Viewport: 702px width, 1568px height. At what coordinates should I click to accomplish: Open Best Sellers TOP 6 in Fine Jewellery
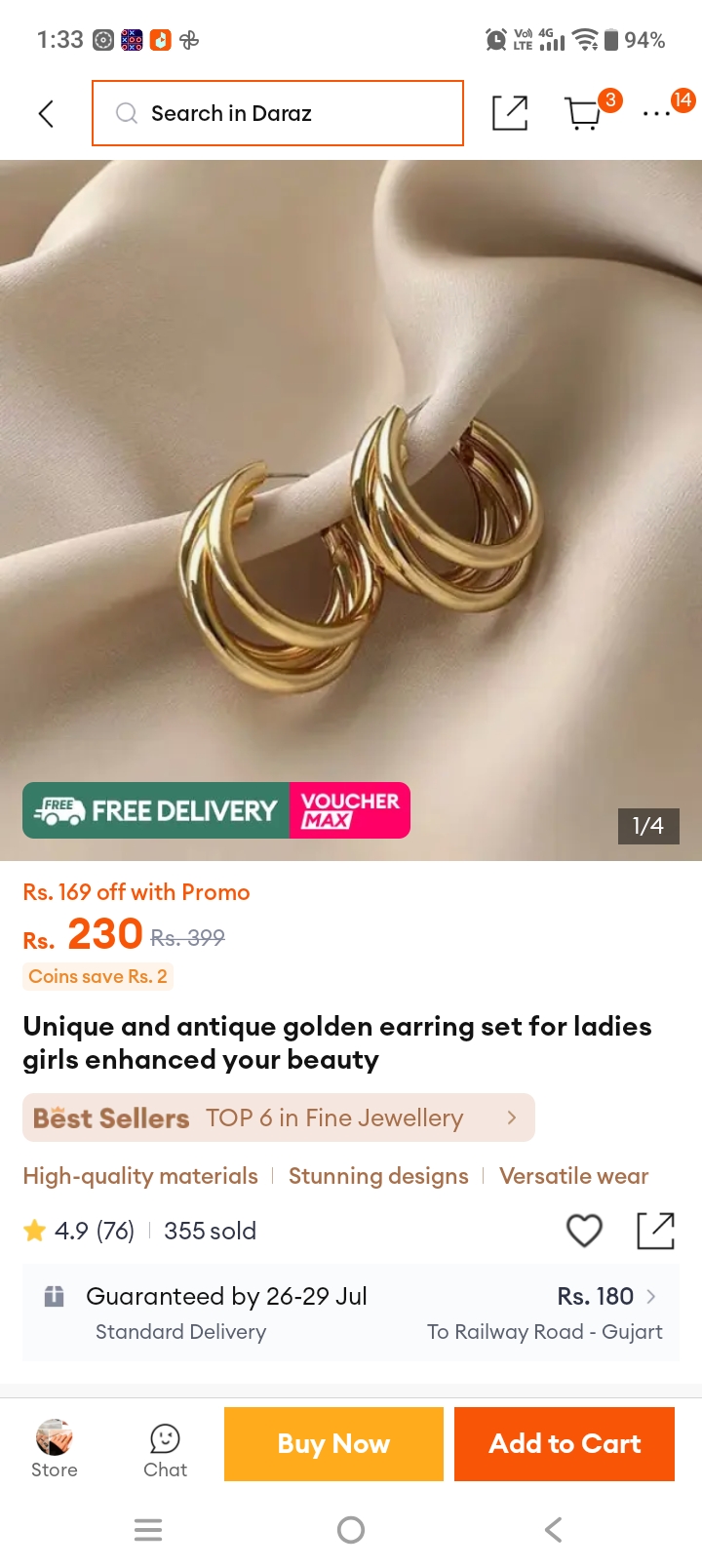pyautogui.click(x=279, y=1117)
